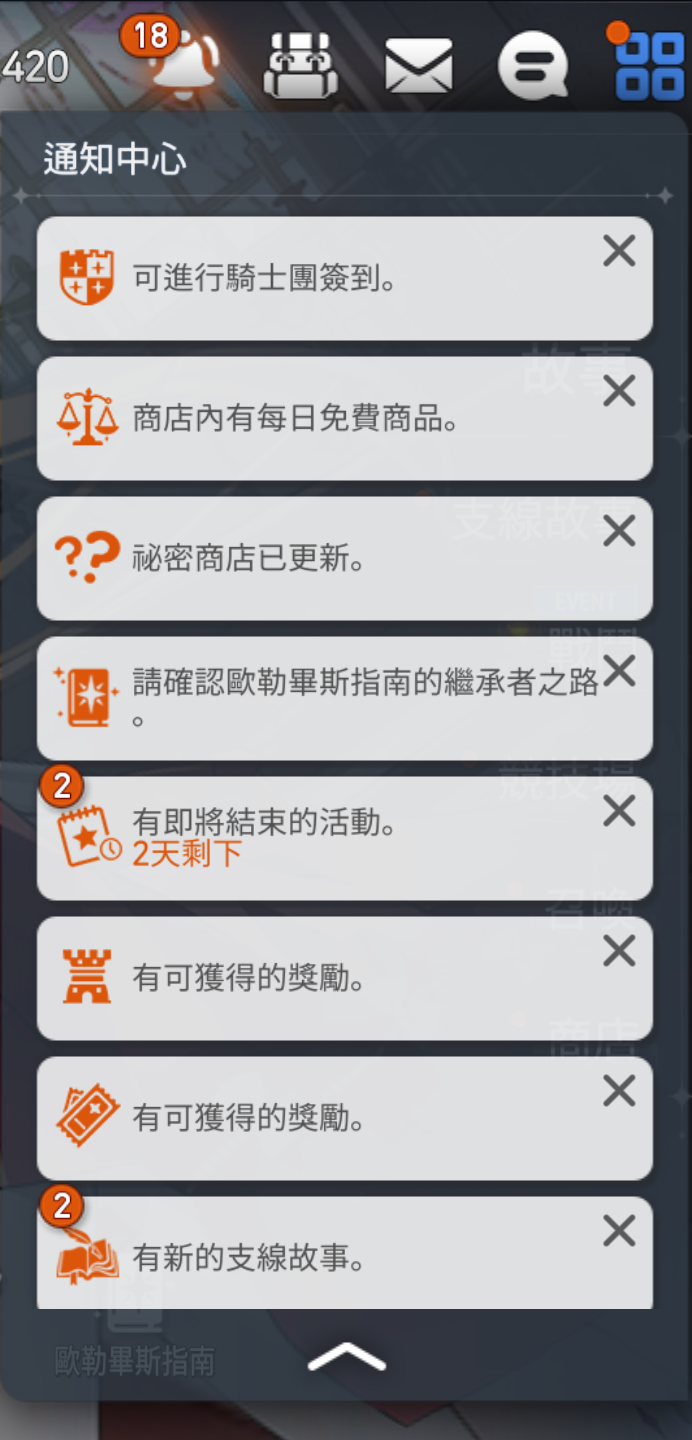The height and width of the screenshot is (1440, 692).
Task: Dismiss the 祕密商店已更新 notification
Action: (x=619, y=532)
